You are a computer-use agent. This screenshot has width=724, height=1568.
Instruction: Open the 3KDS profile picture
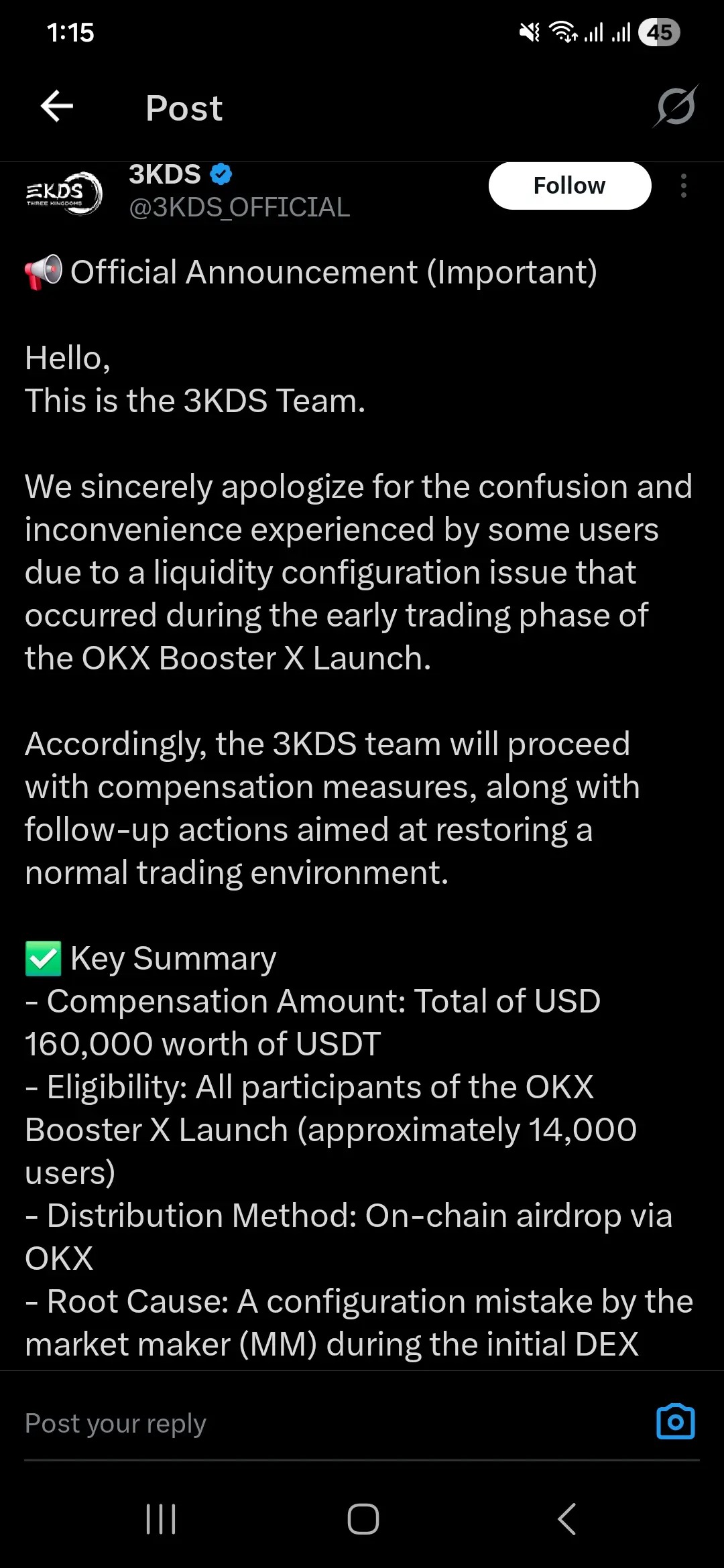coord(64,194)
